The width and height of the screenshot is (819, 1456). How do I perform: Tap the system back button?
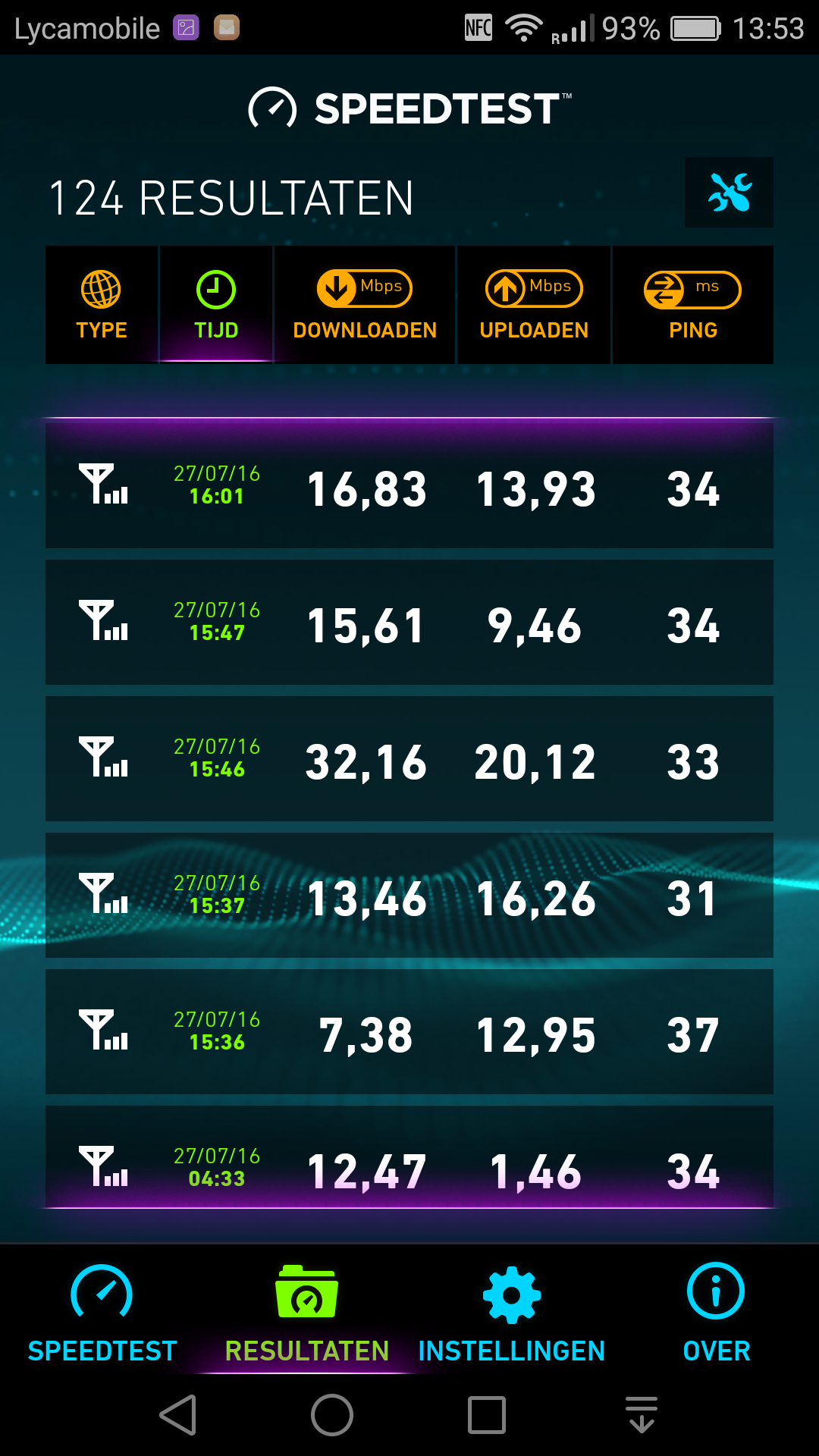(179, 1415)
